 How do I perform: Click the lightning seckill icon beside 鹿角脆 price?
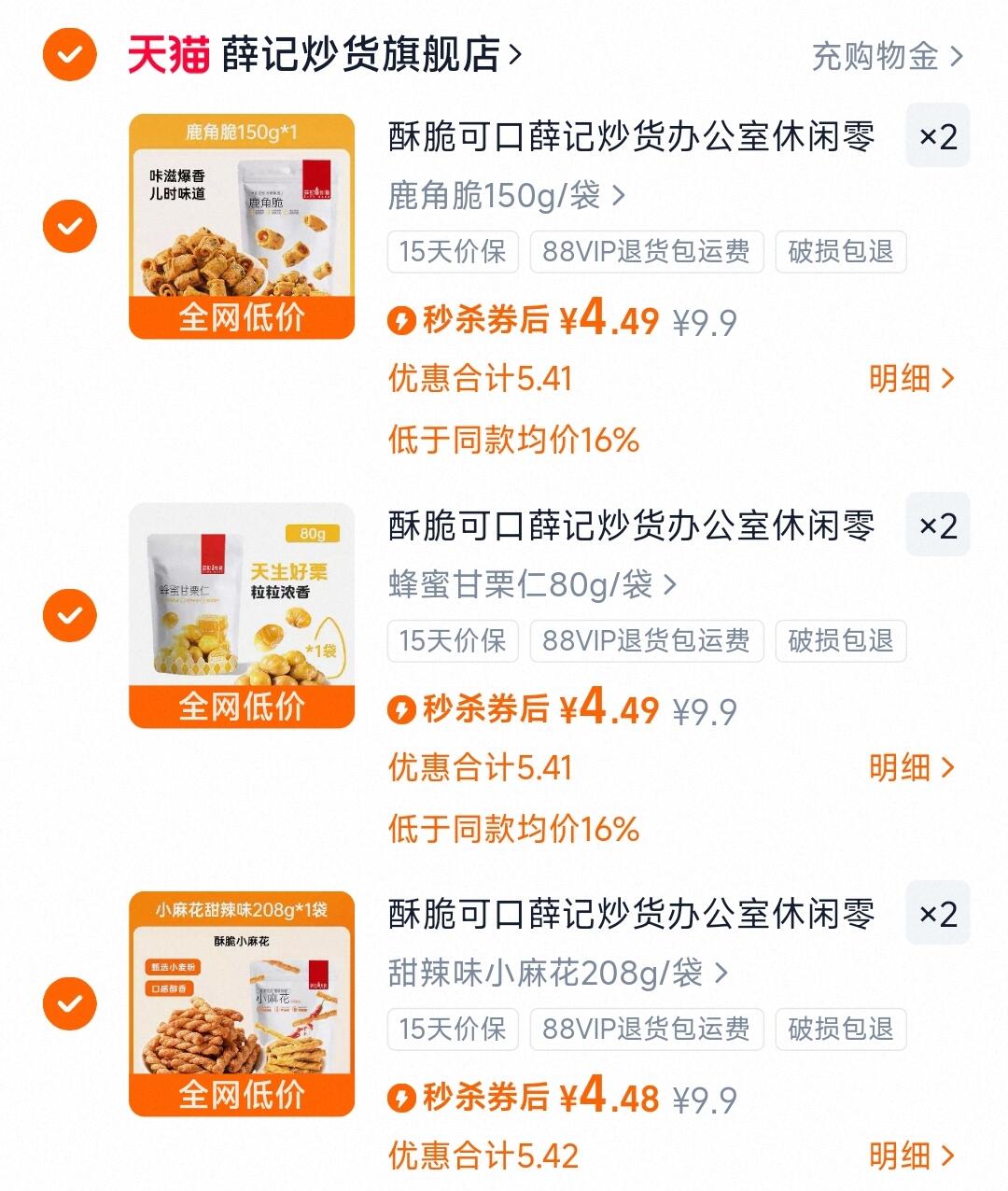click(x=403, y=320)
